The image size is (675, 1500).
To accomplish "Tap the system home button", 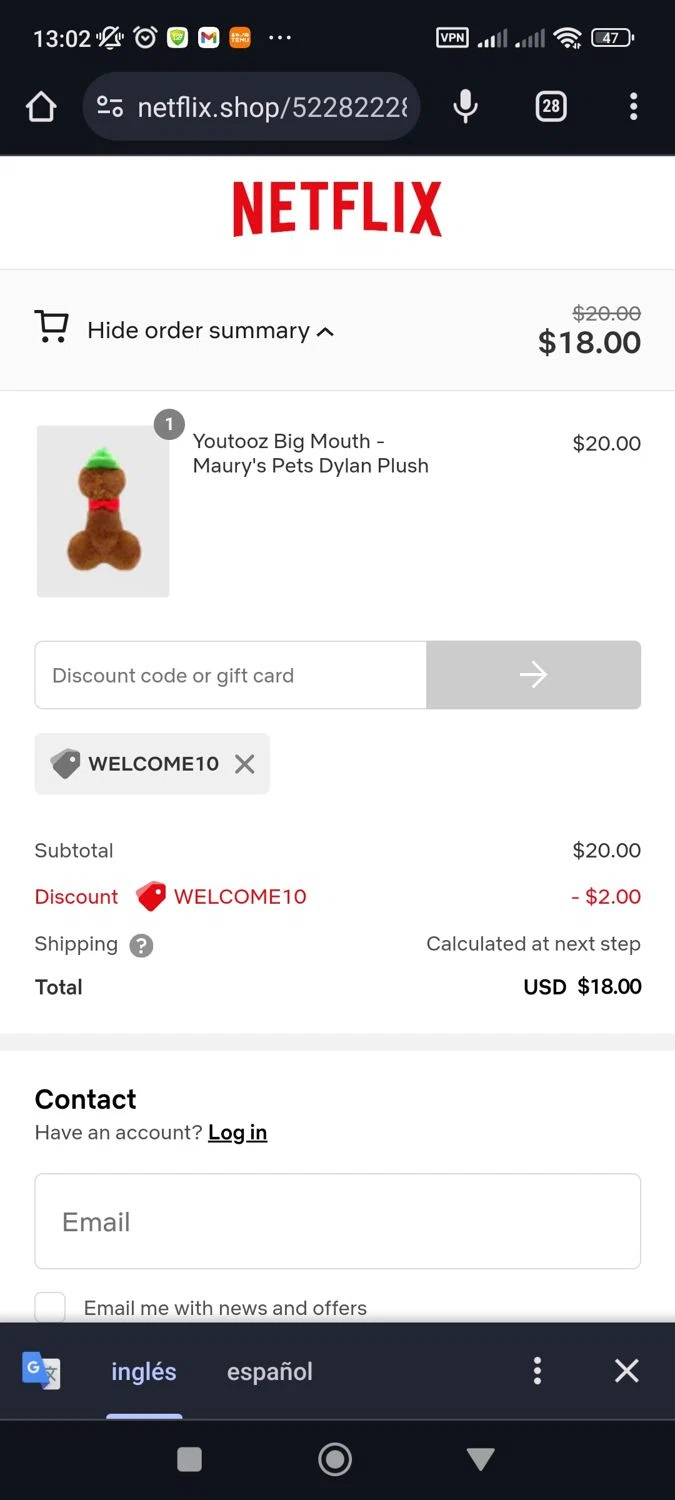I will pos(335,1459).
